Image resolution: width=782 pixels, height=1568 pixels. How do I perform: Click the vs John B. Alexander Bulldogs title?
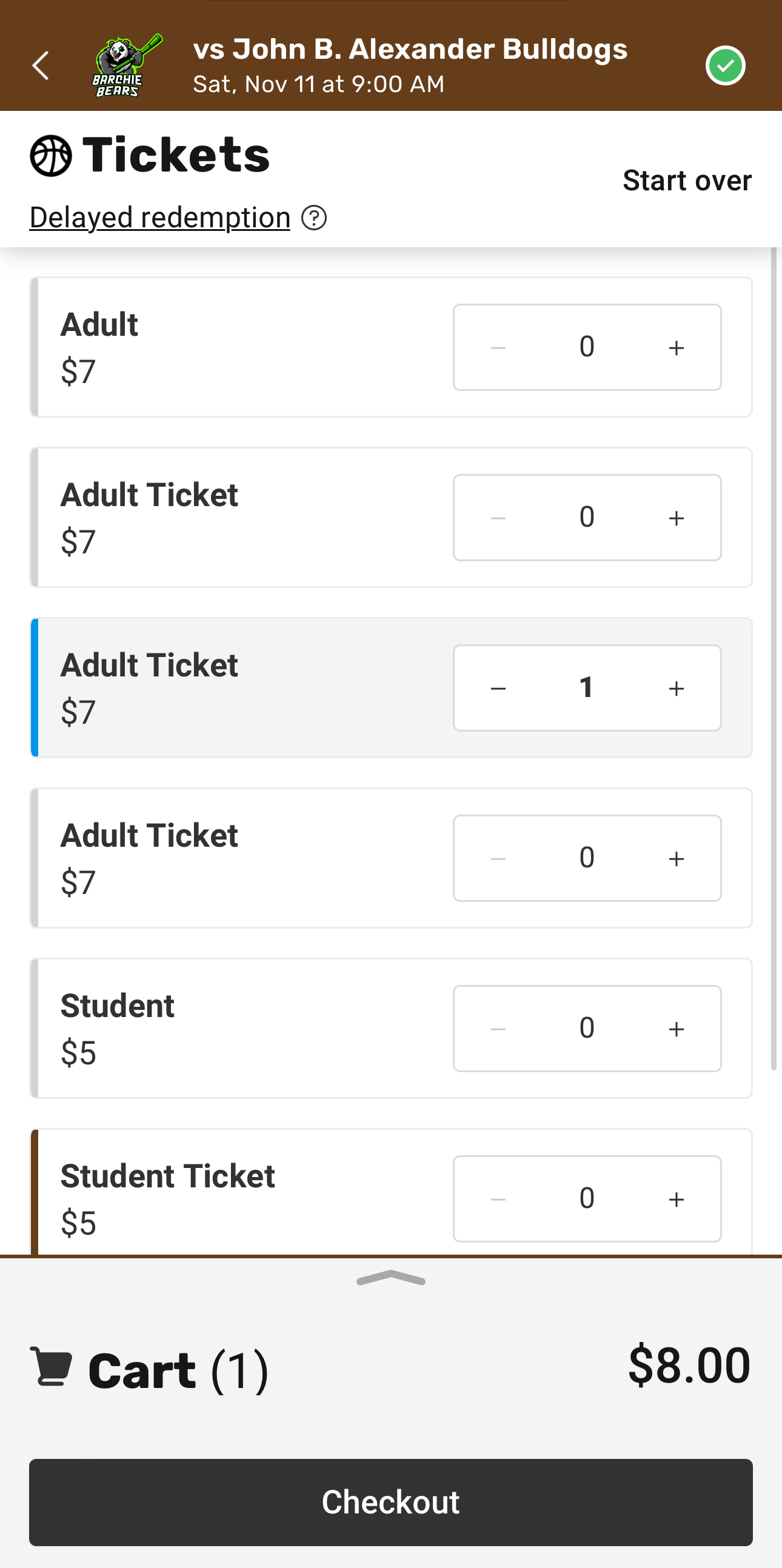pos(409,48)
